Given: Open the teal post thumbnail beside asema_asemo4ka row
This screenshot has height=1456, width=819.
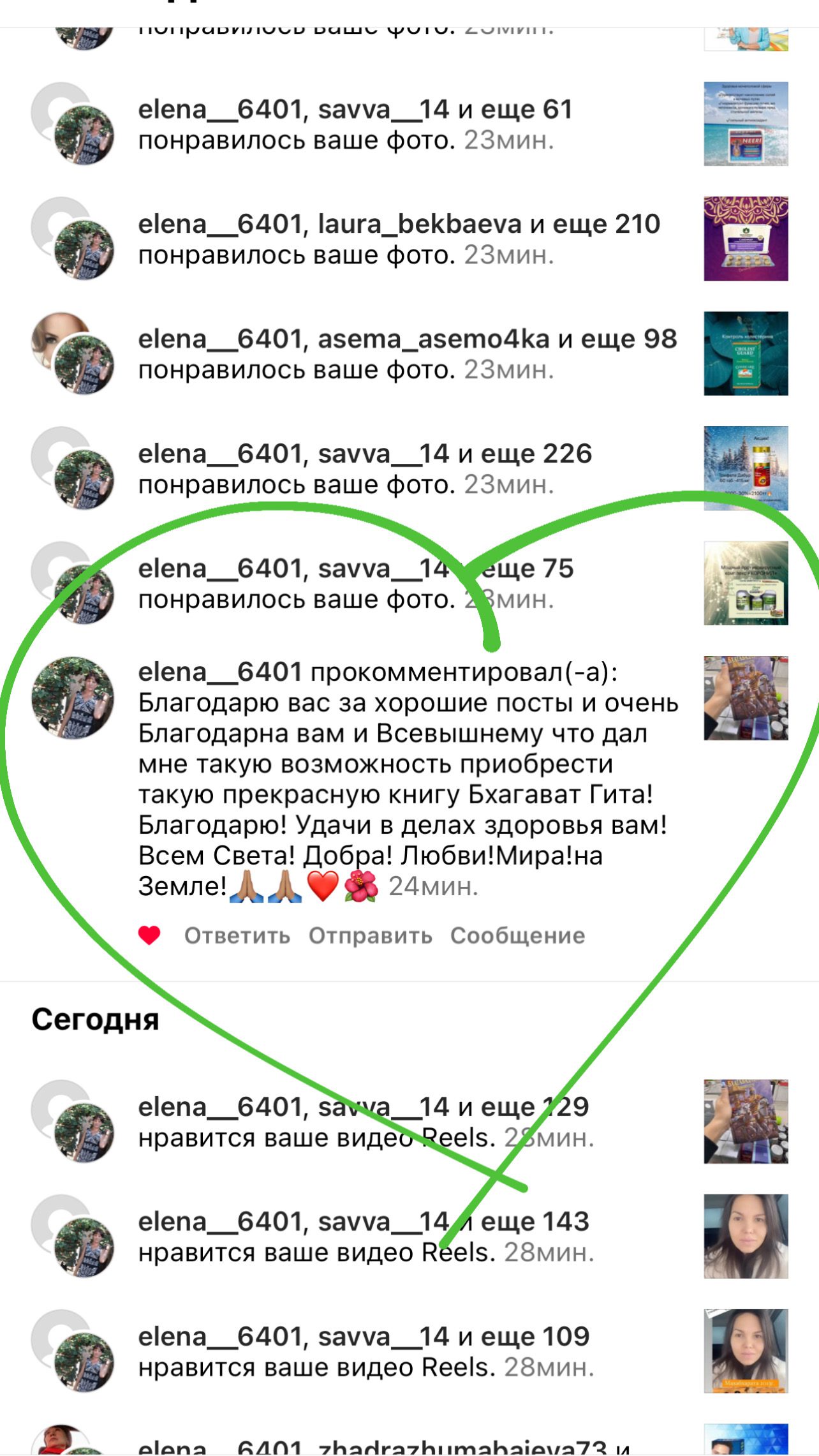Looking at the screenshot, I should click(746, 353).
